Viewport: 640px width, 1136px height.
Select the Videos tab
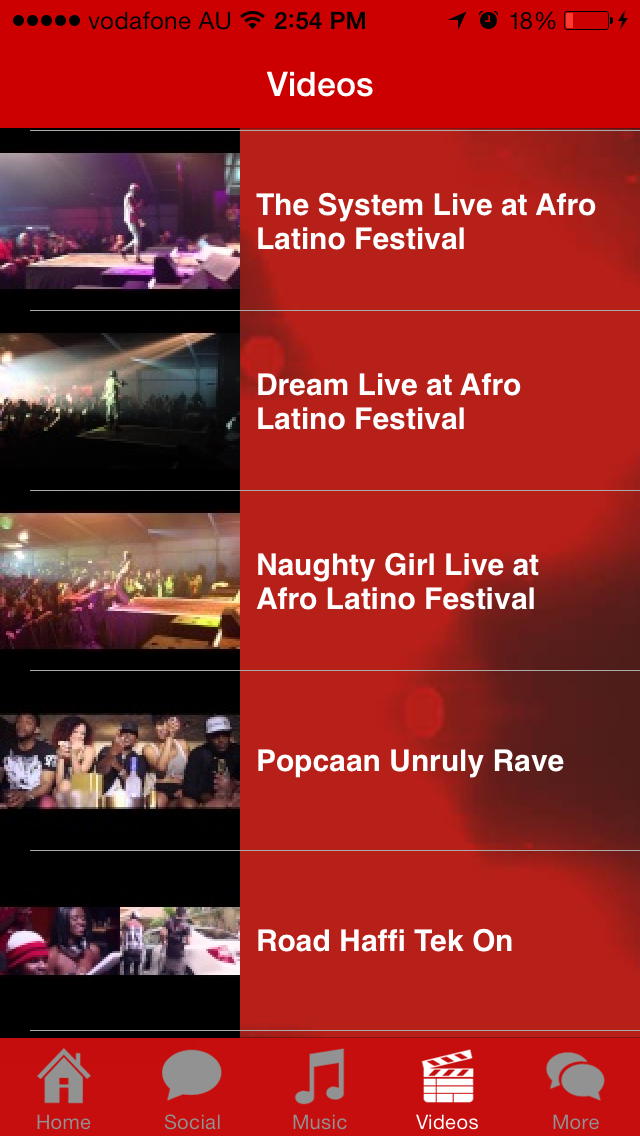[x=447, y=1089]
